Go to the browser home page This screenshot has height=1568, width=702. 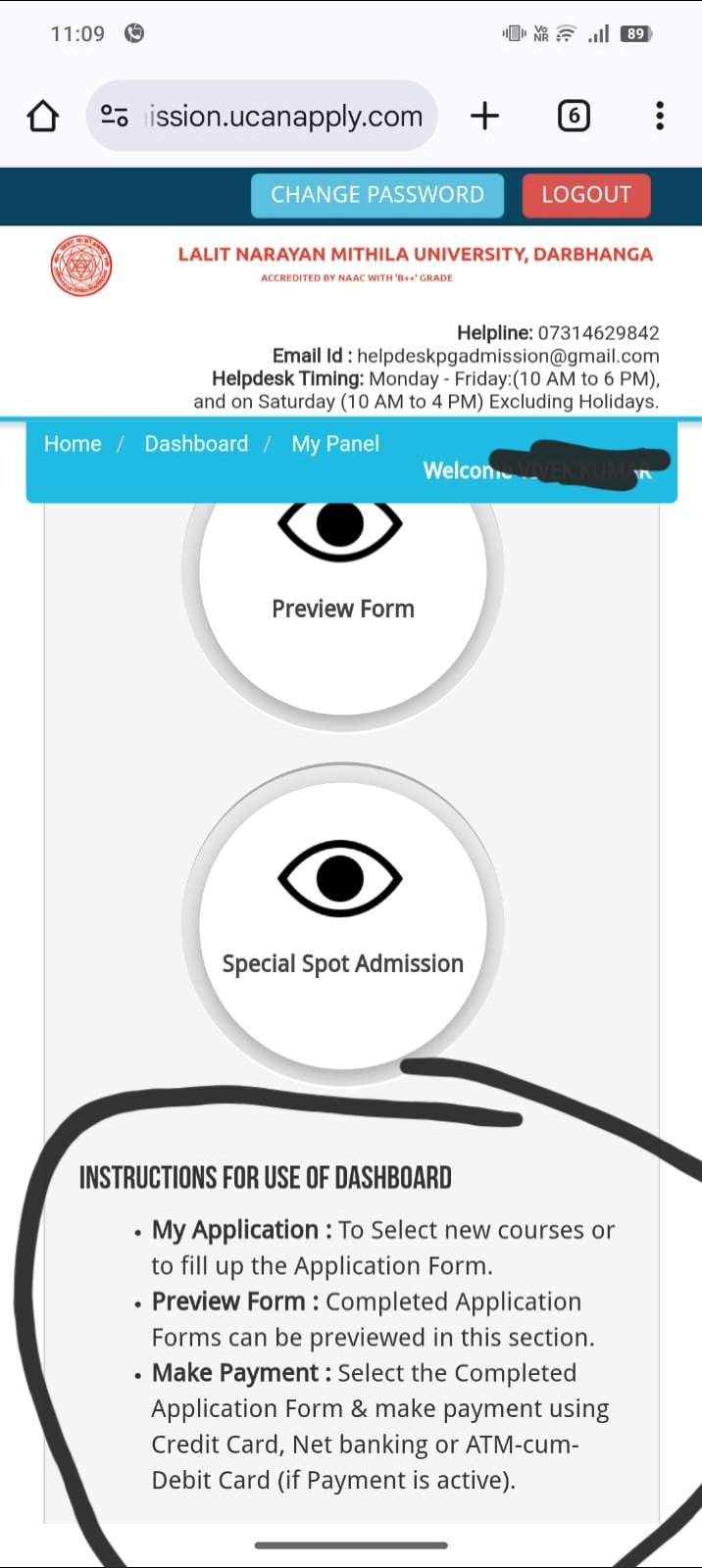pyautogui.click(x=43, y=117)
